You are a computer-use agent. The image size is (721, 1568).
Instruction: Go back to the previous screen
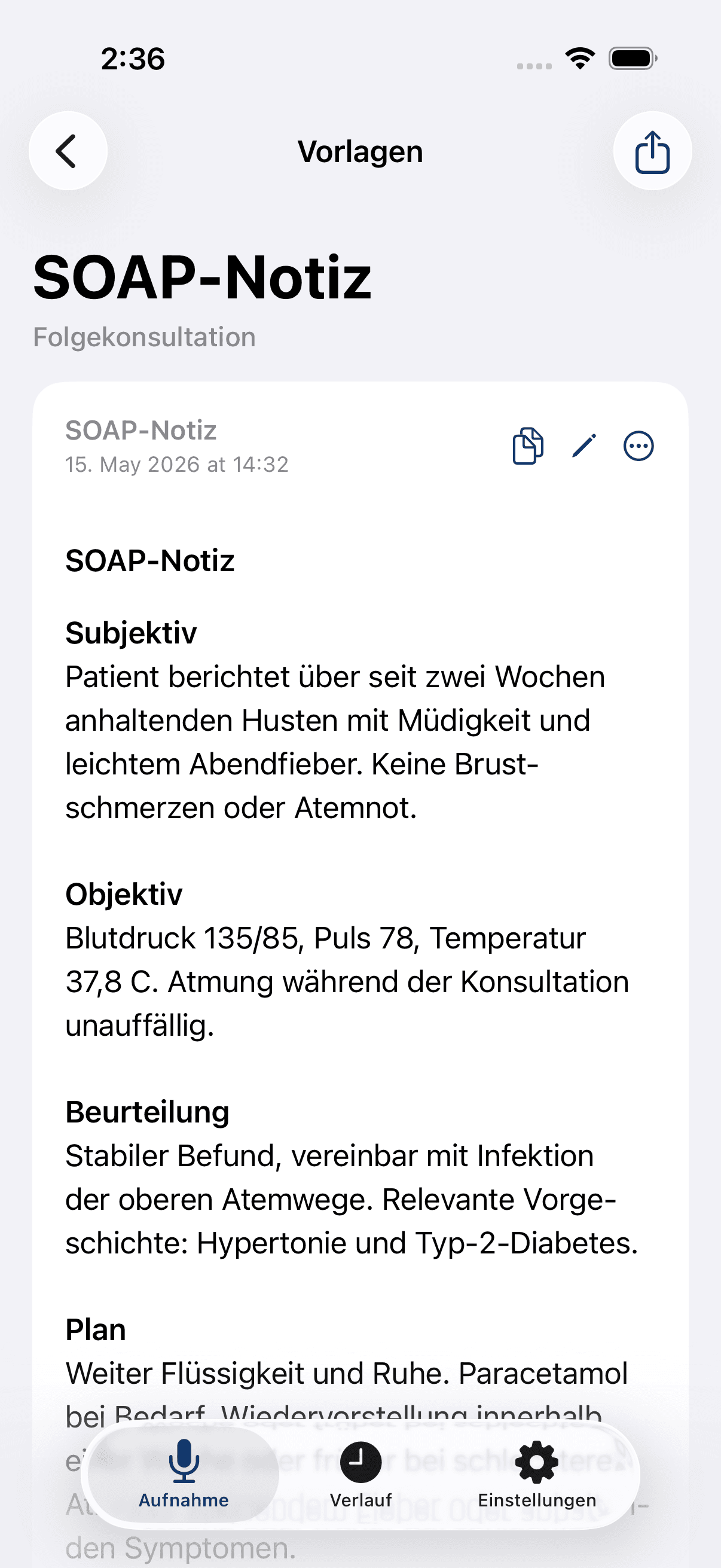[68, 150]
